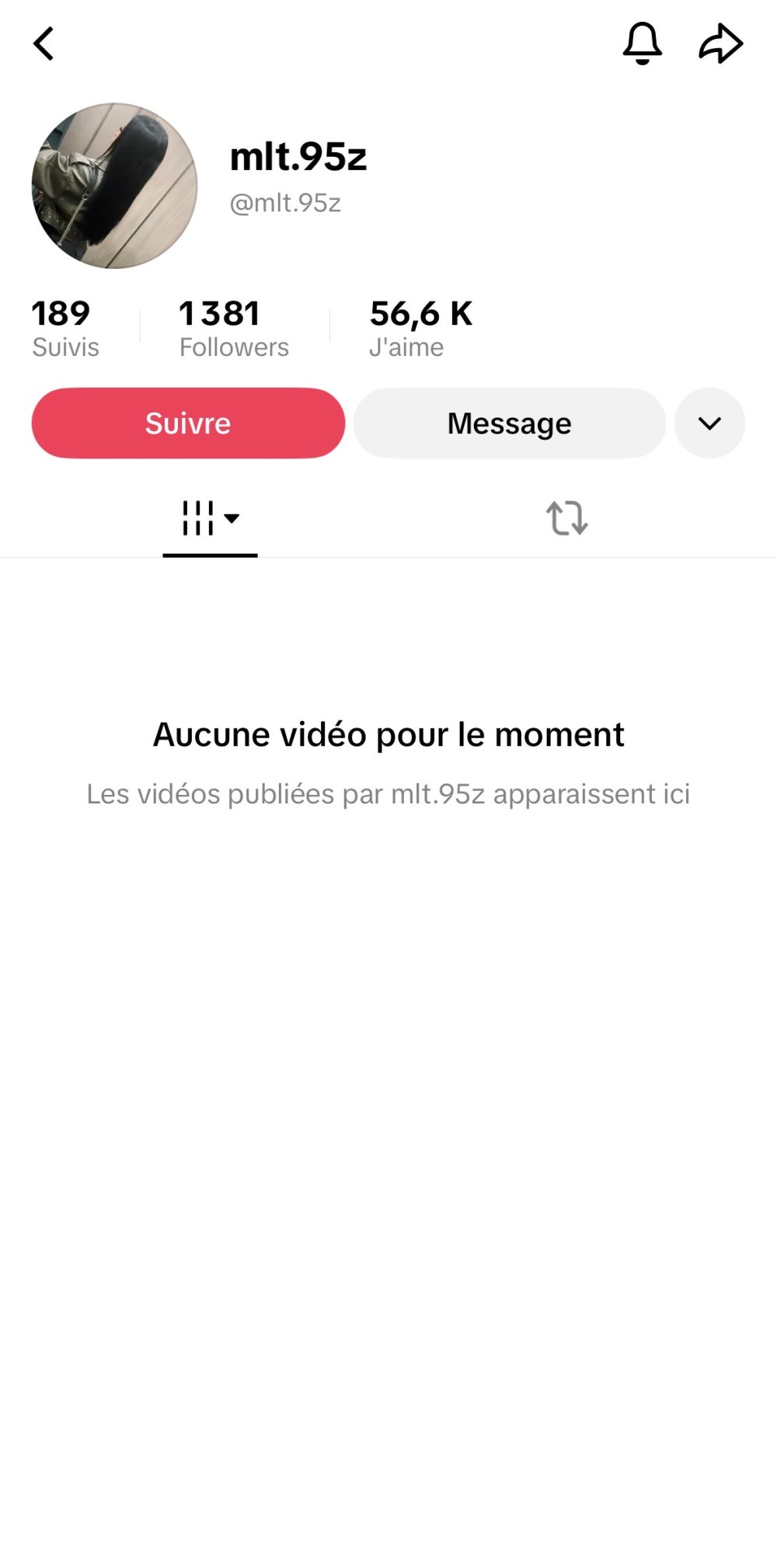Open the notifications bell
This screenshot has width=777, height=1568.
point(642,44)
